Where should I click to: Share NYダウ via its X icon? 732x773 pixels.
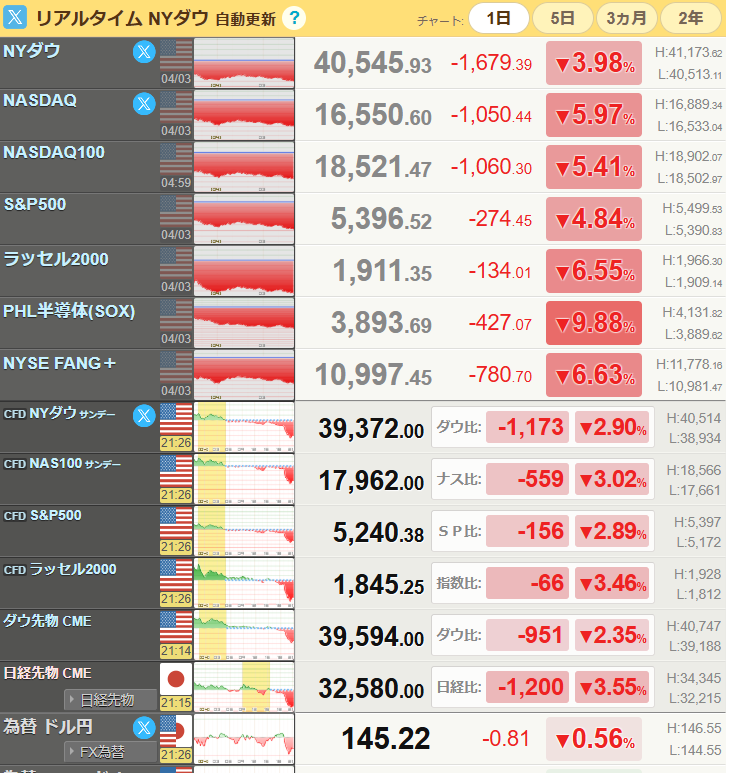[x=144, y=52]
